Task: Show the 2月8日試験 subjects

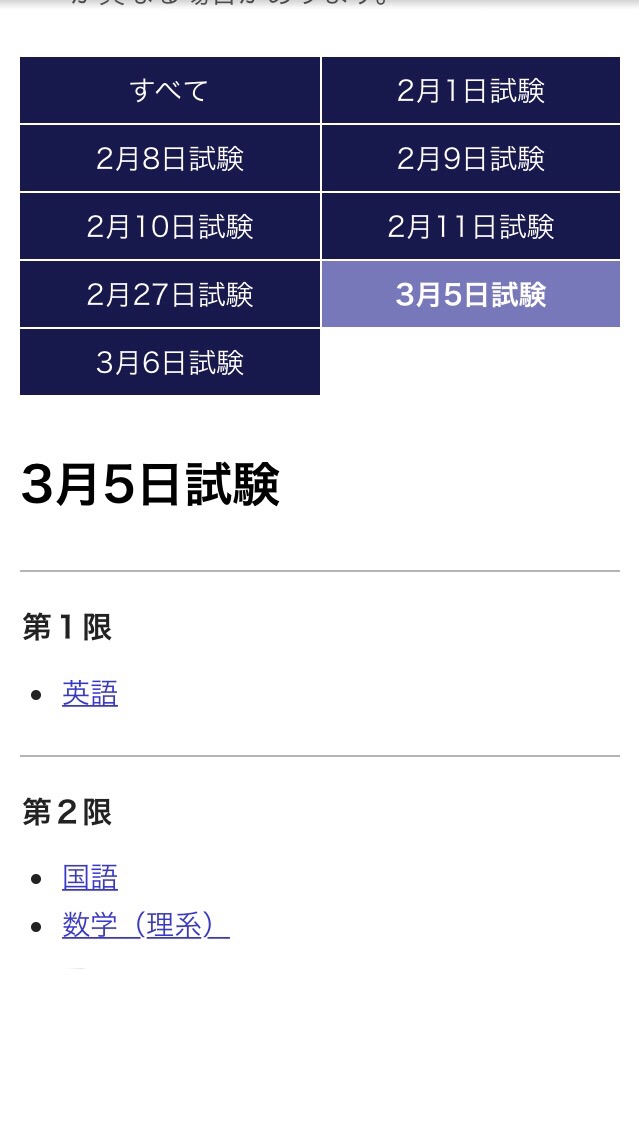Action: pos(170,159)
